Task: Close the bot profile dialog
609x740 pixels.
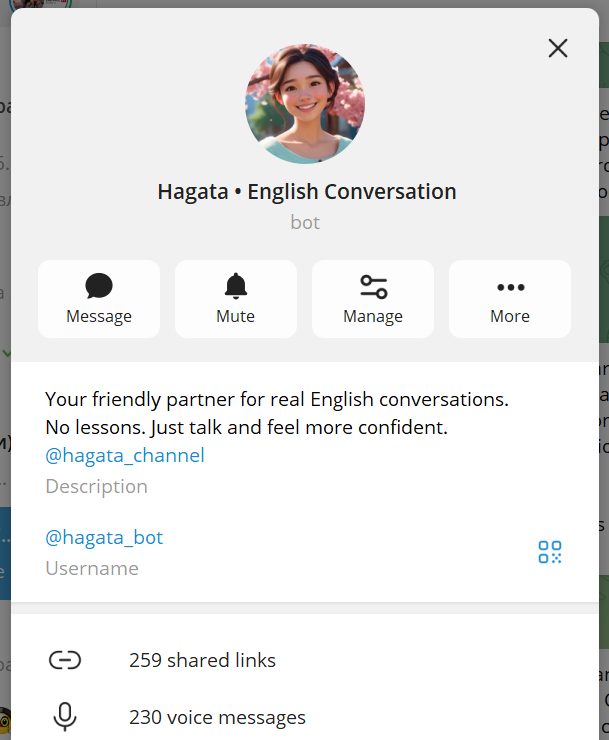Action: pyautogui.click(x=558, y=48)
